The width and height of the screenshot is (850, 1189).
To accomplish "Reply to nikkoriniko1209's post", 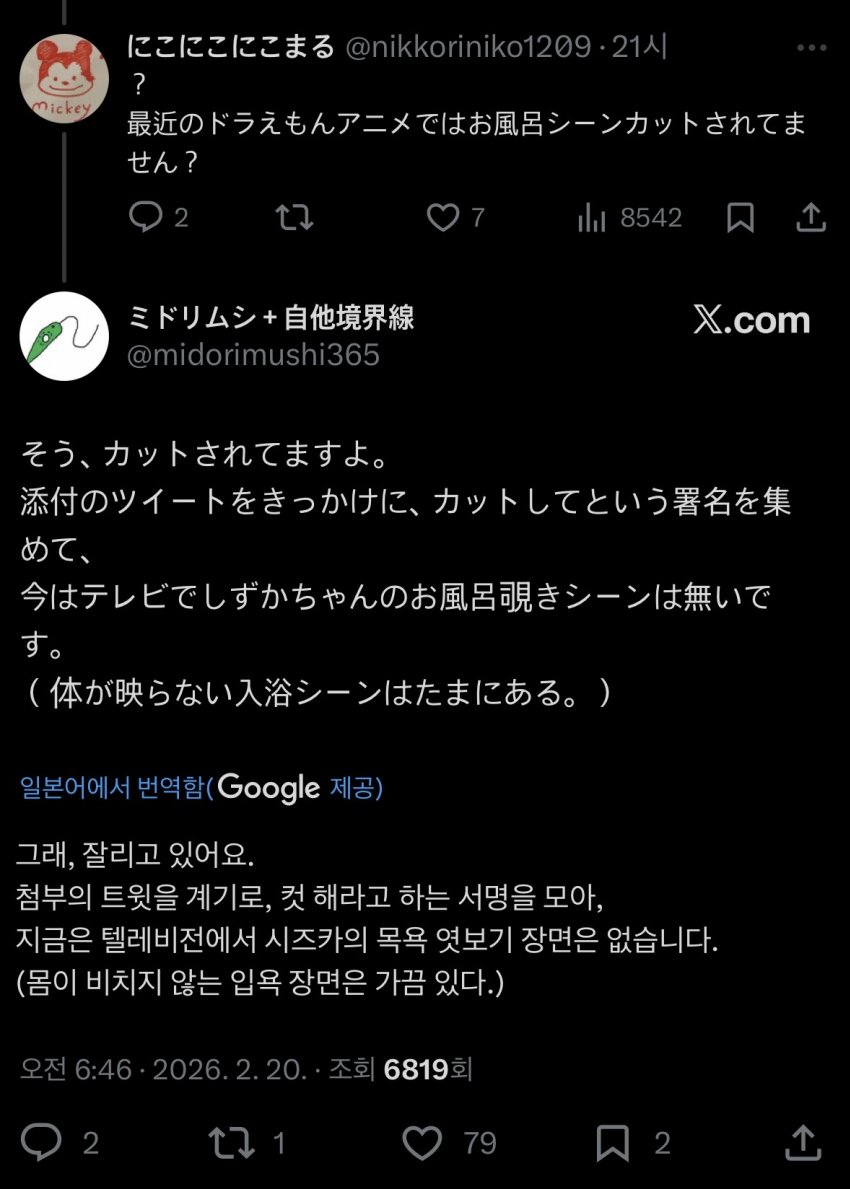I will [146, 217].
